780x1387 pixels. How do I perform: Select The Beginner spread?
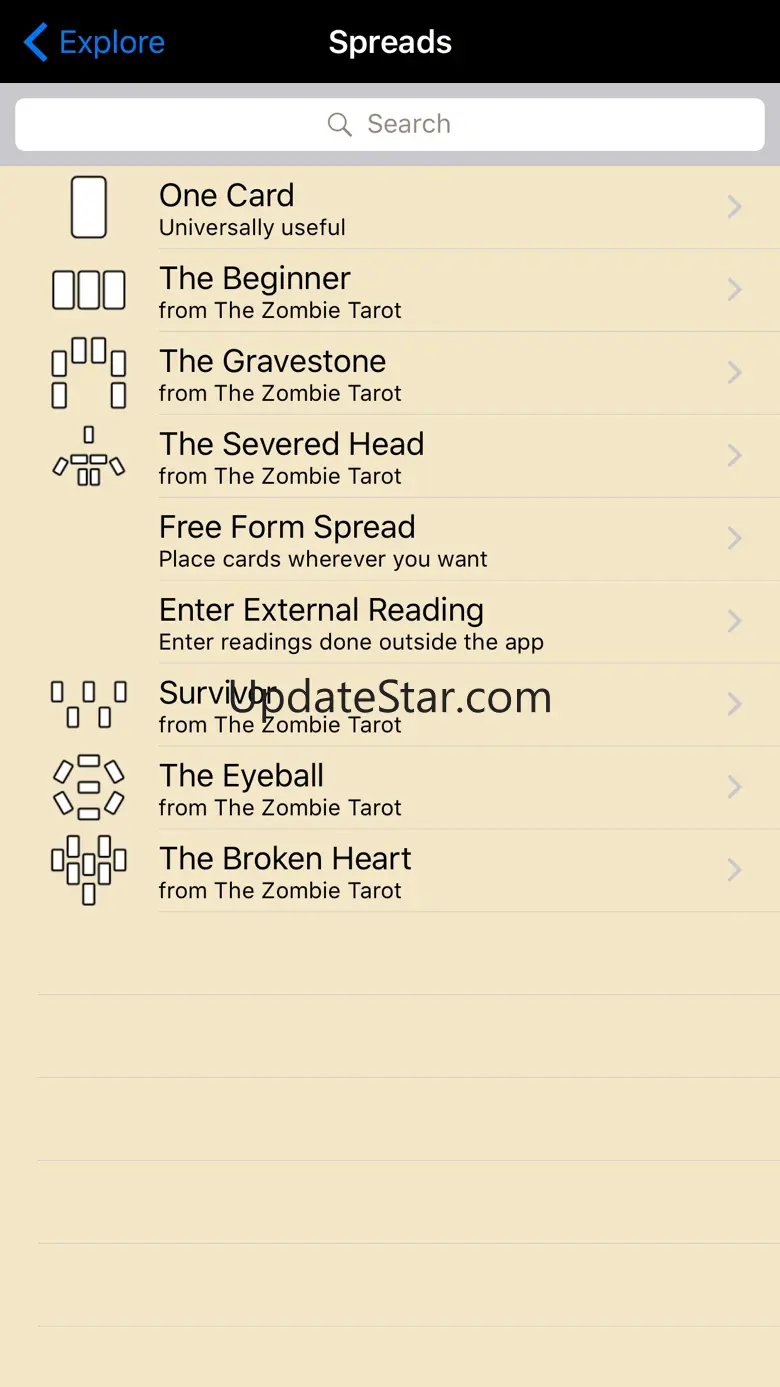click(x=390, y=290)
